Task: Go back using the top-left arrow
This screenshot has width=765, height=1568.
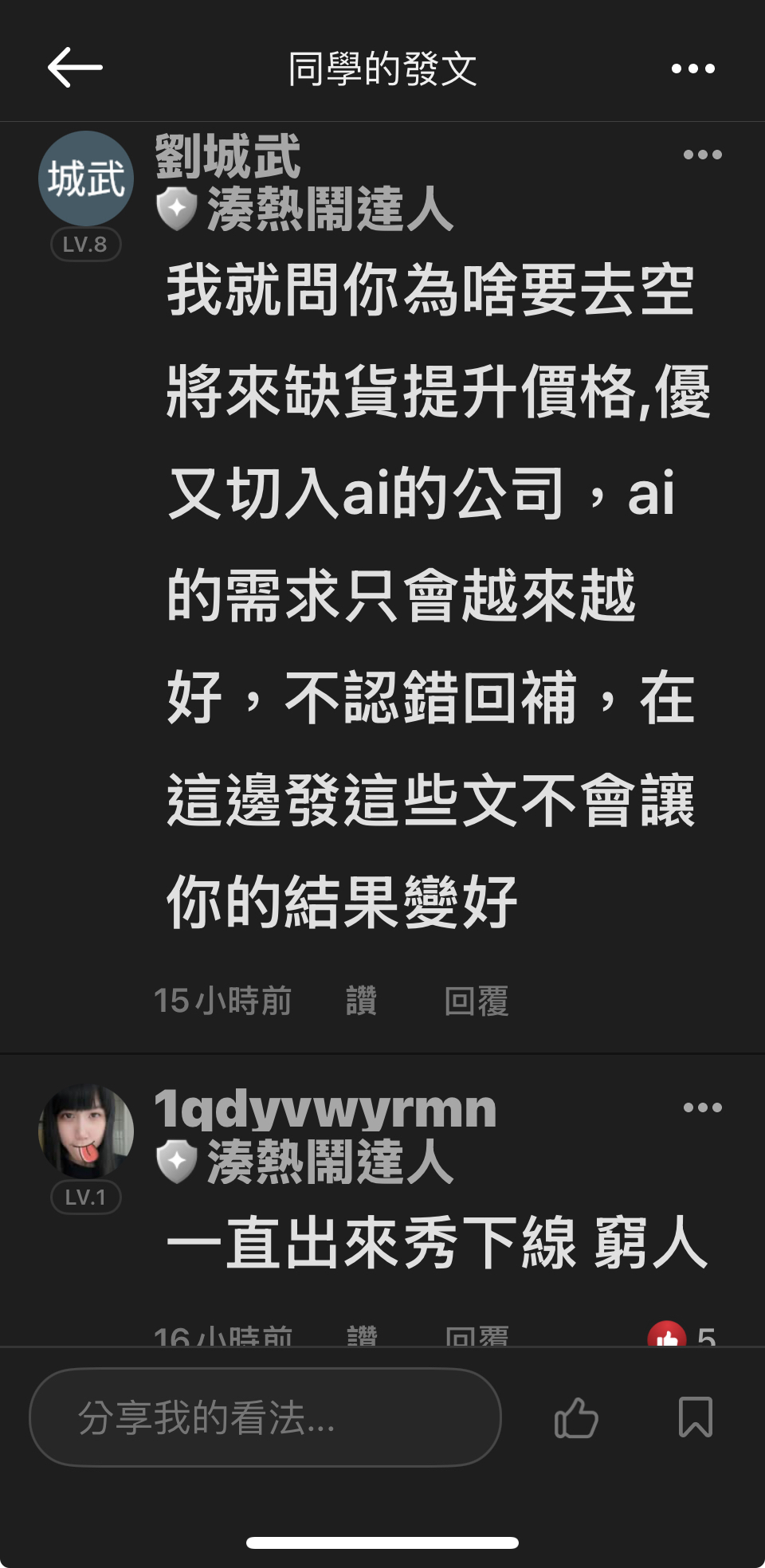Action: [x=75, y=68]
